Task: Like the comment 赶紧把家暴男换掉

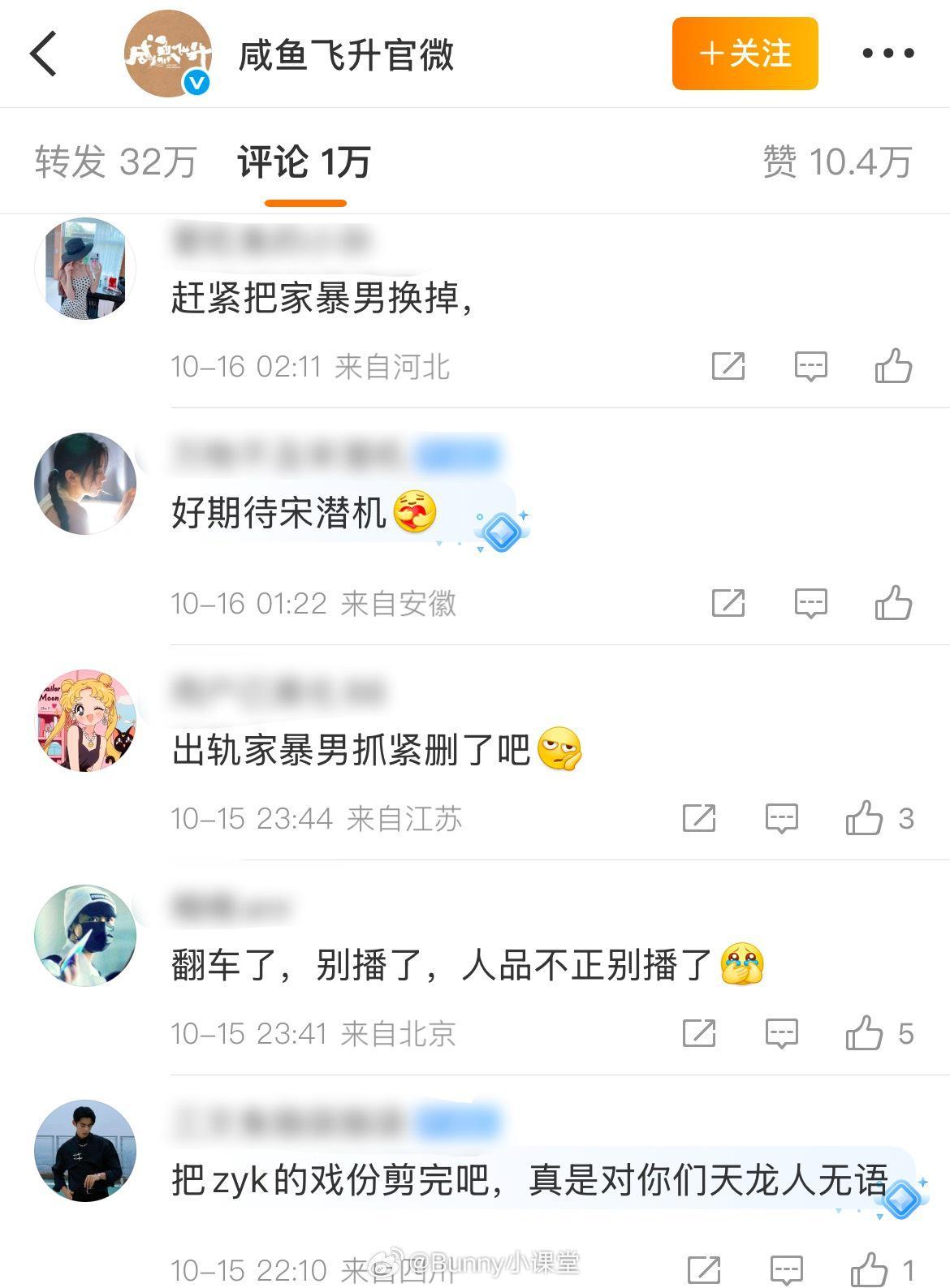Action: pyautogui.click(x=893, y=366)
